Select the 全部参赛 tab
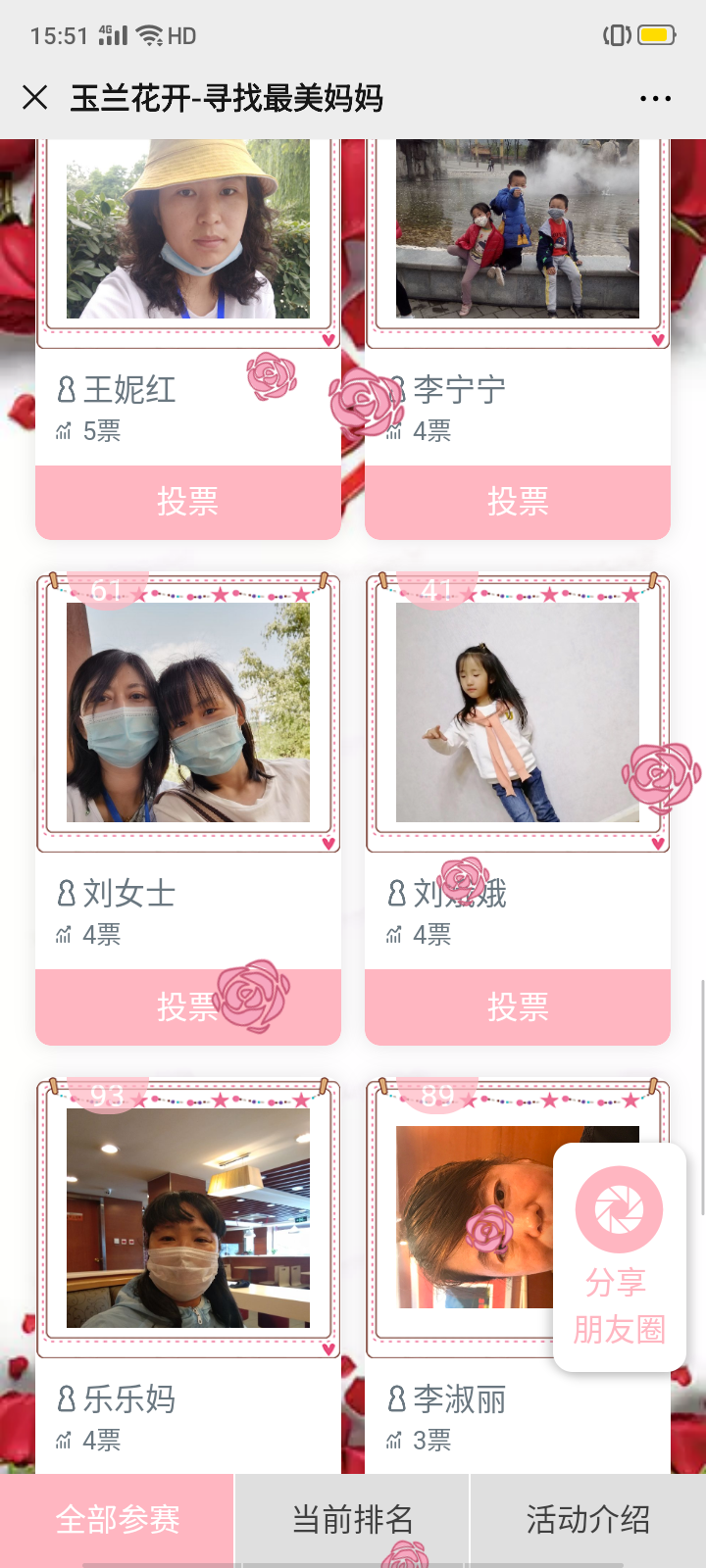 point(118,1520)
